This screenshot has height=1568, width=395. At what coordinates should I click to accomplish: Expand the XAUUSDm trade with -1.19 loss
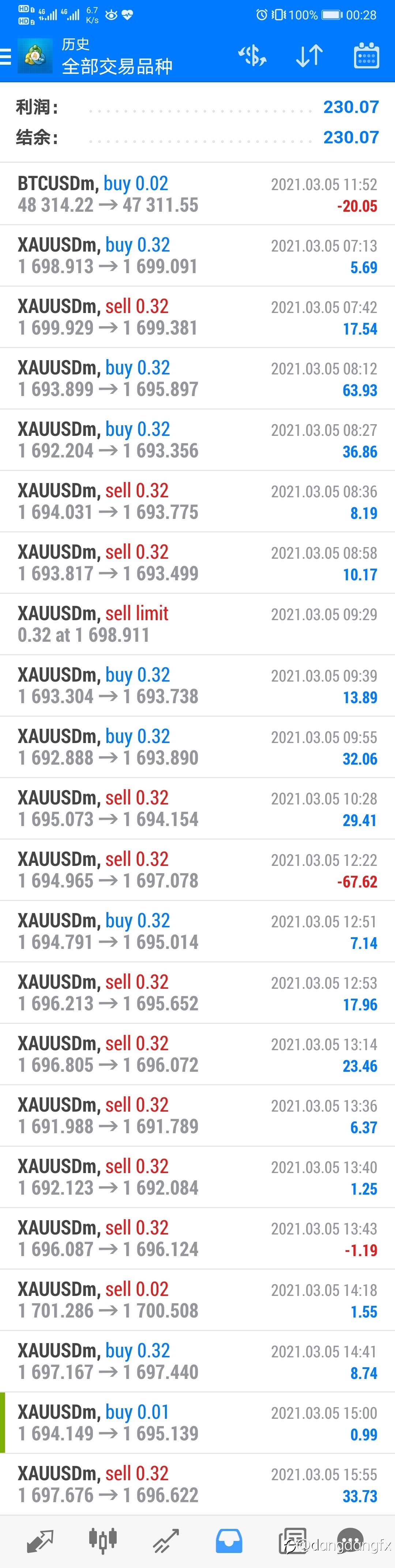(x=197, y=1238)
